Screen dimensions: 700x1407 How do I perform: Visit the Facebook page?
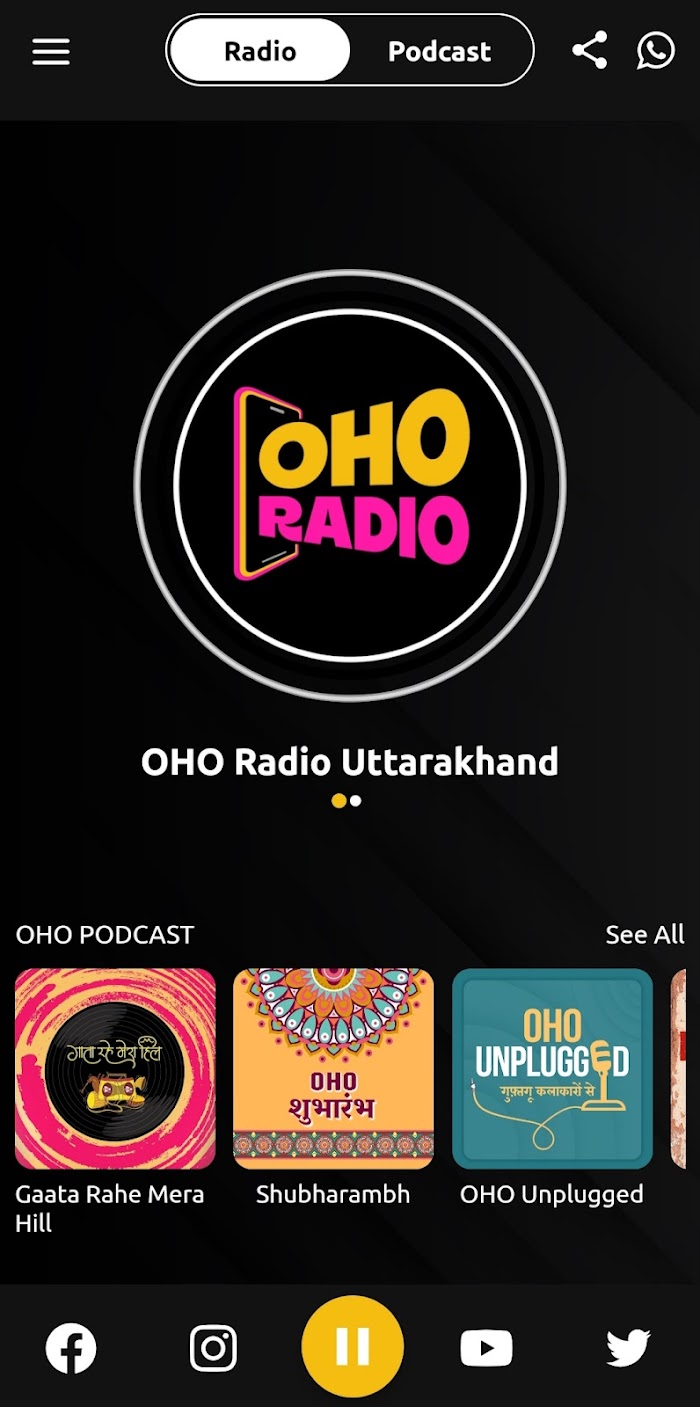click(x=71, y=1348)
